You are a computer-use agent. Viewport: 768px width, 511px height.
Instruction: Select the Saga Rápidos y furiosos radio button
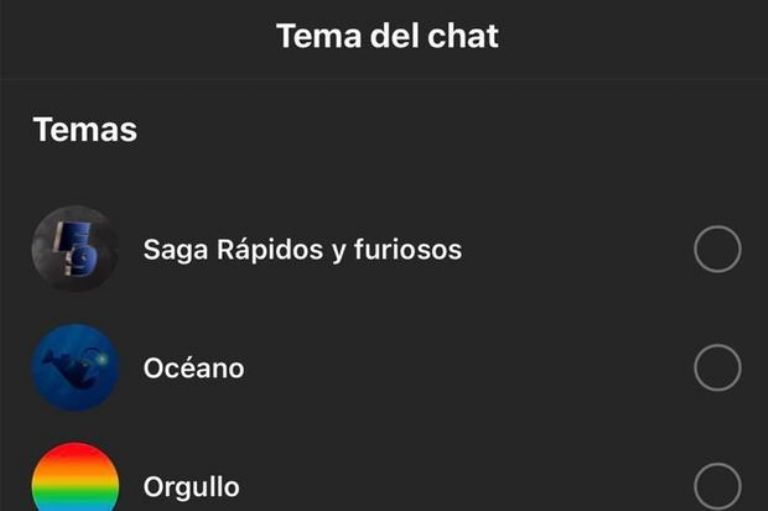pos(717,249)
